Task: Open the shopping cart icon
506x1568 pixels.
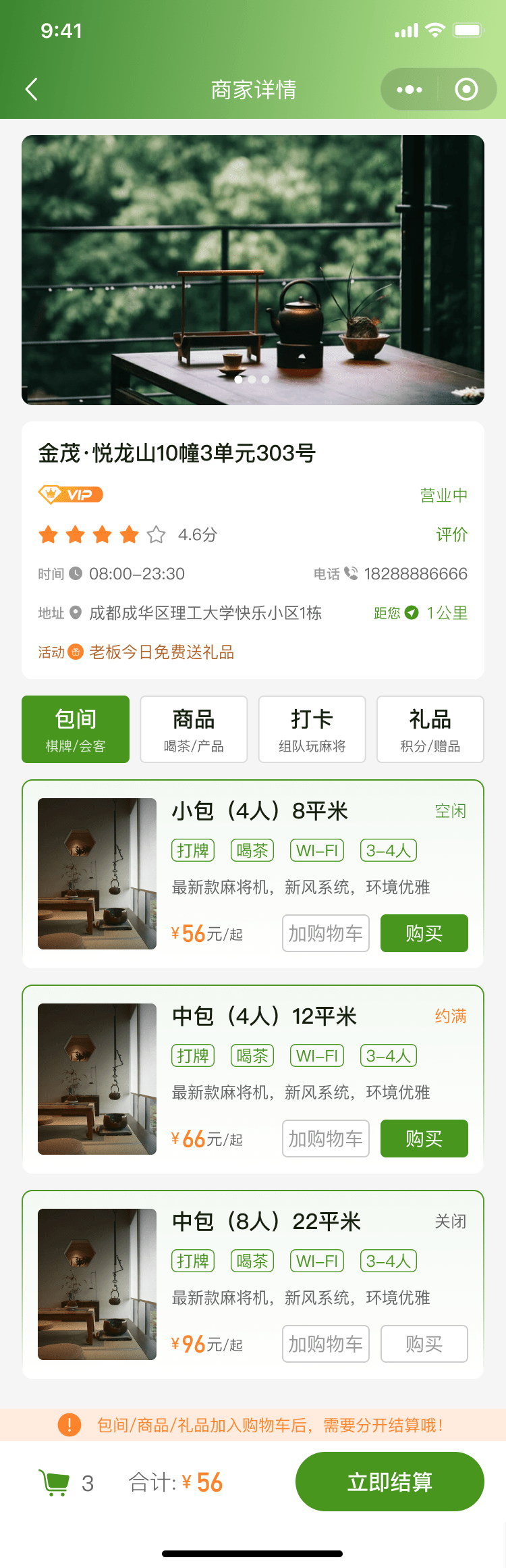Action: click(54, 1483)
